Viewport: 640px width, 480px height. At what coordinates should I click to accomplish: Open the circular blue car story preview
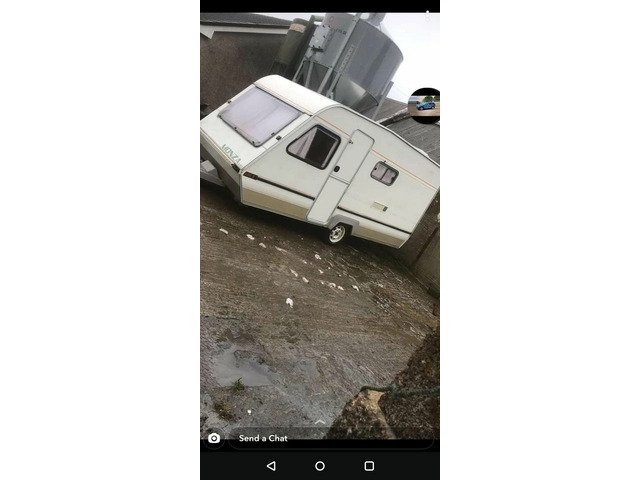click(425, 104)
